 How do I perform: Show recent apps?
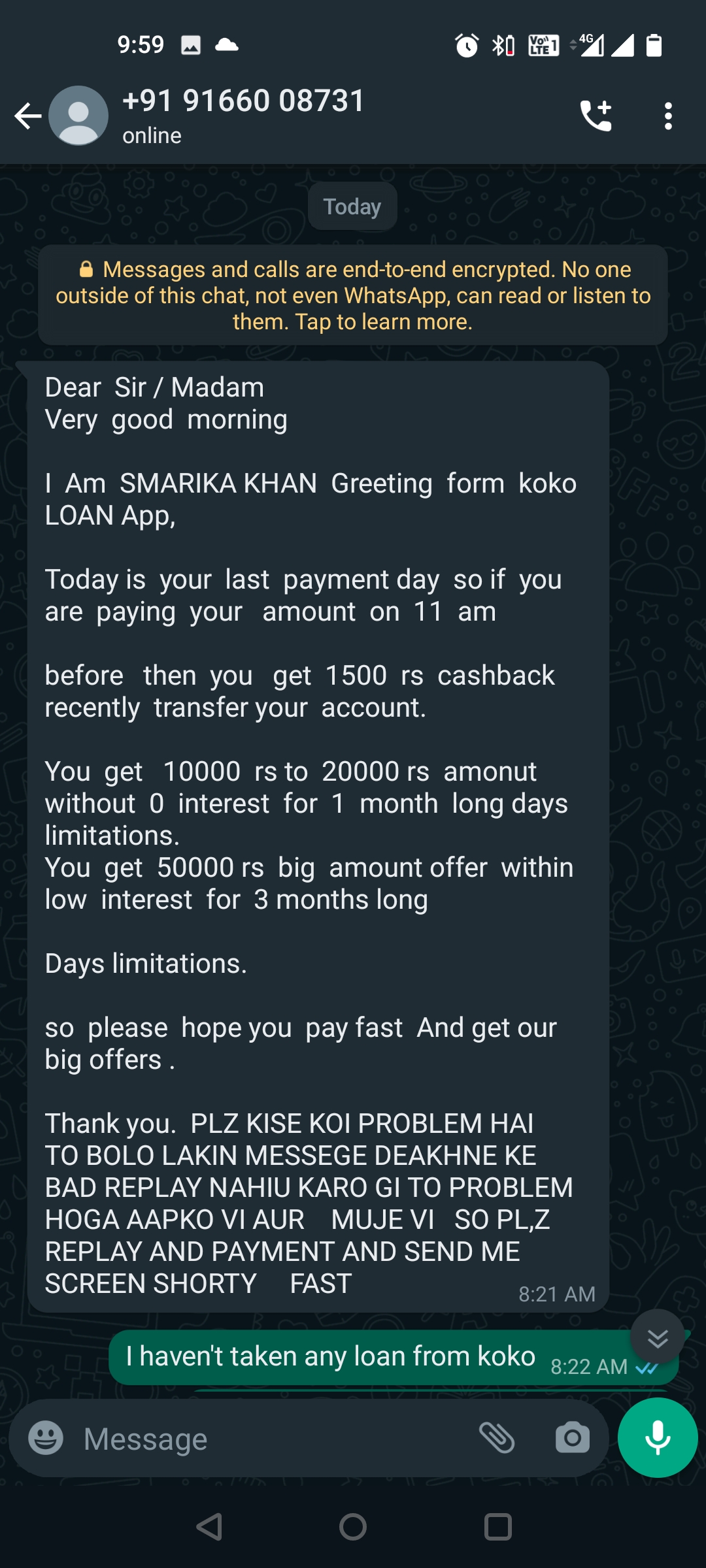497,1527
